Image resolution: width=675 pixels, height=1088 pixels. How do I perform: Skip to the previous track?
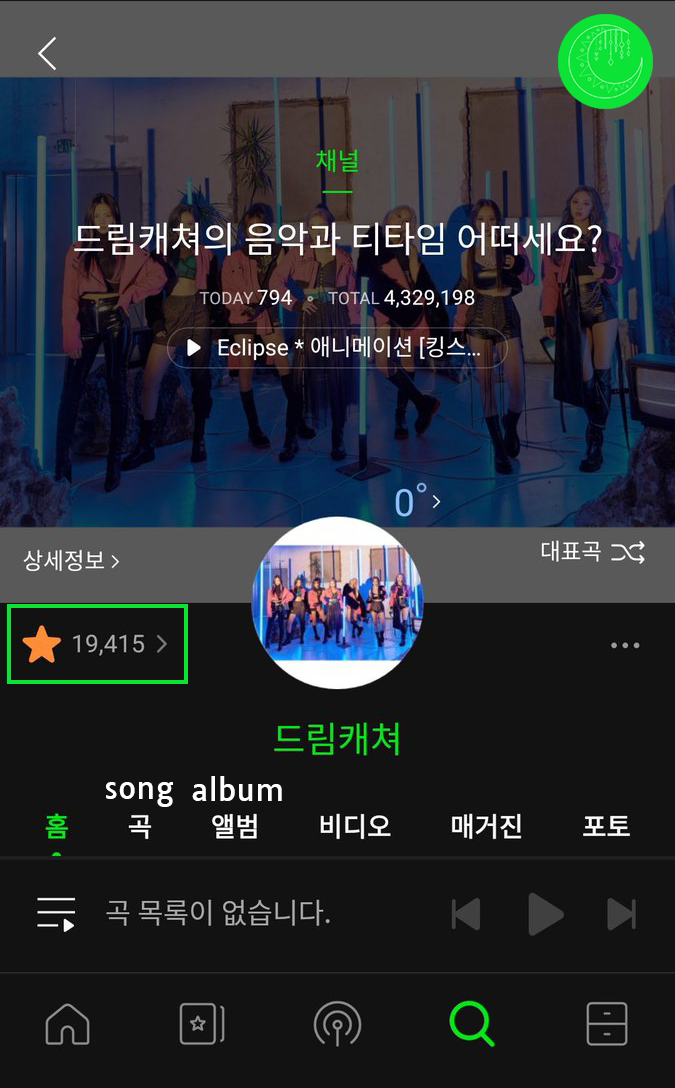466,913
